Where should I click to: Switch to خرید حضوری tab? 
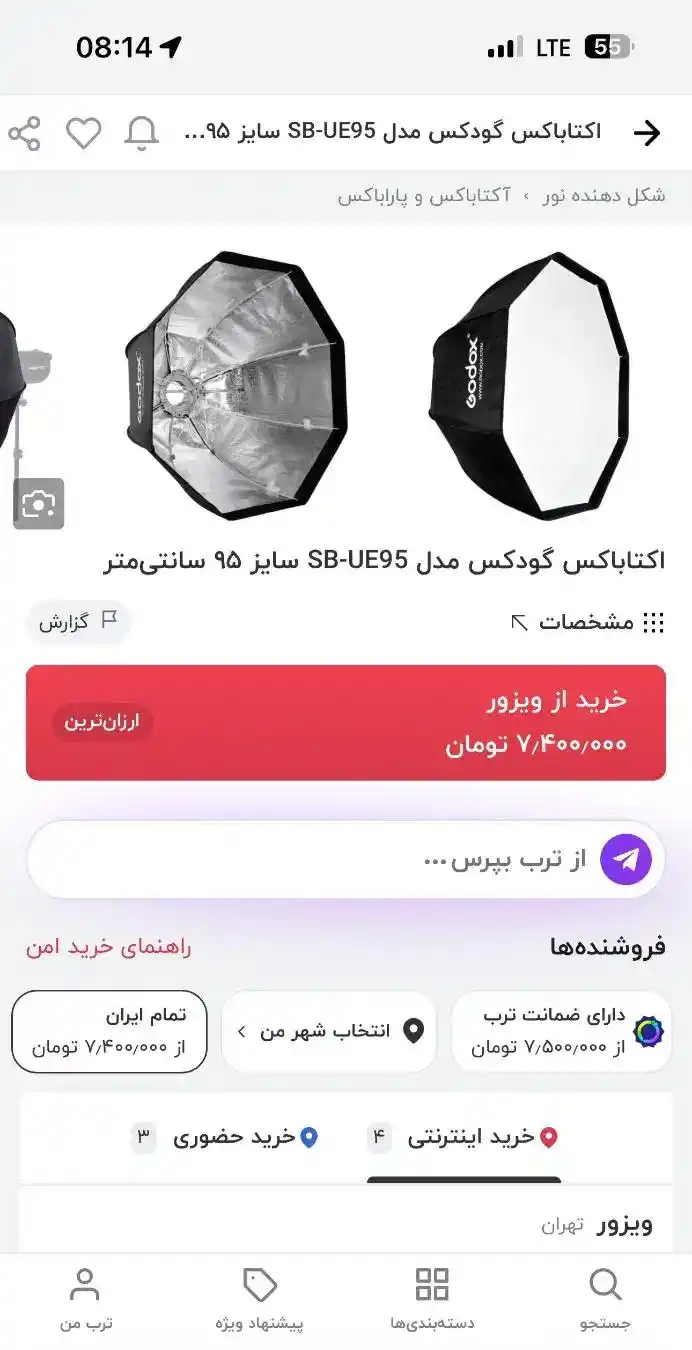click(227, 1137)
